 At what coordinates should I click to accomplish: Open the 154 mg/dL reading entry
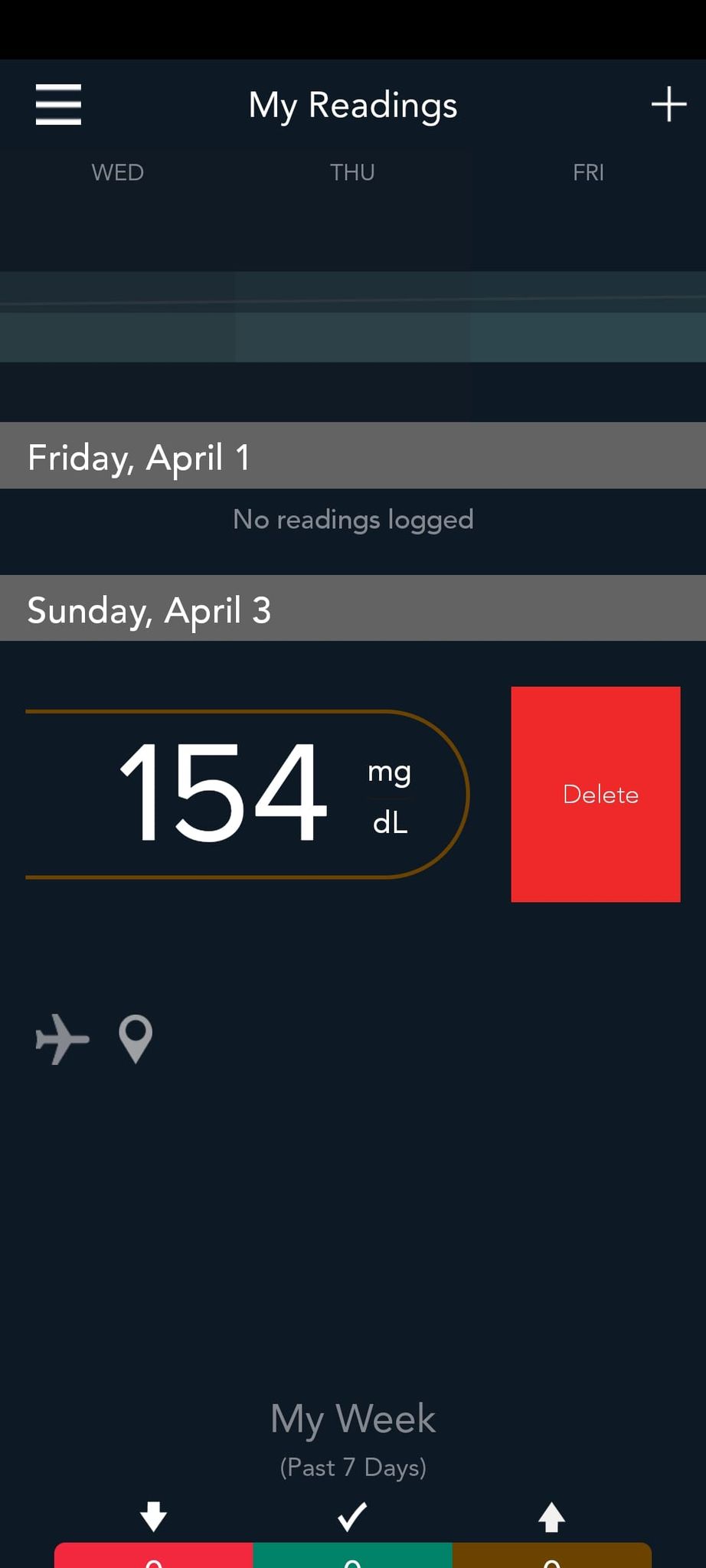[x=247, y=794]
